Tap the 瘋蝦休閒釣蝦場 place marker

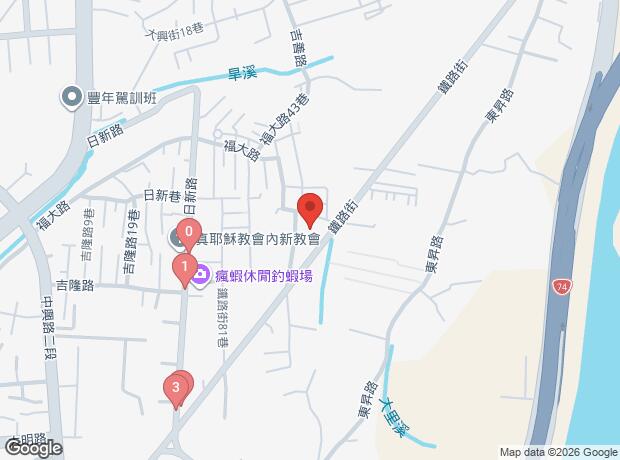pyautogui.click(x=200, y=273)
